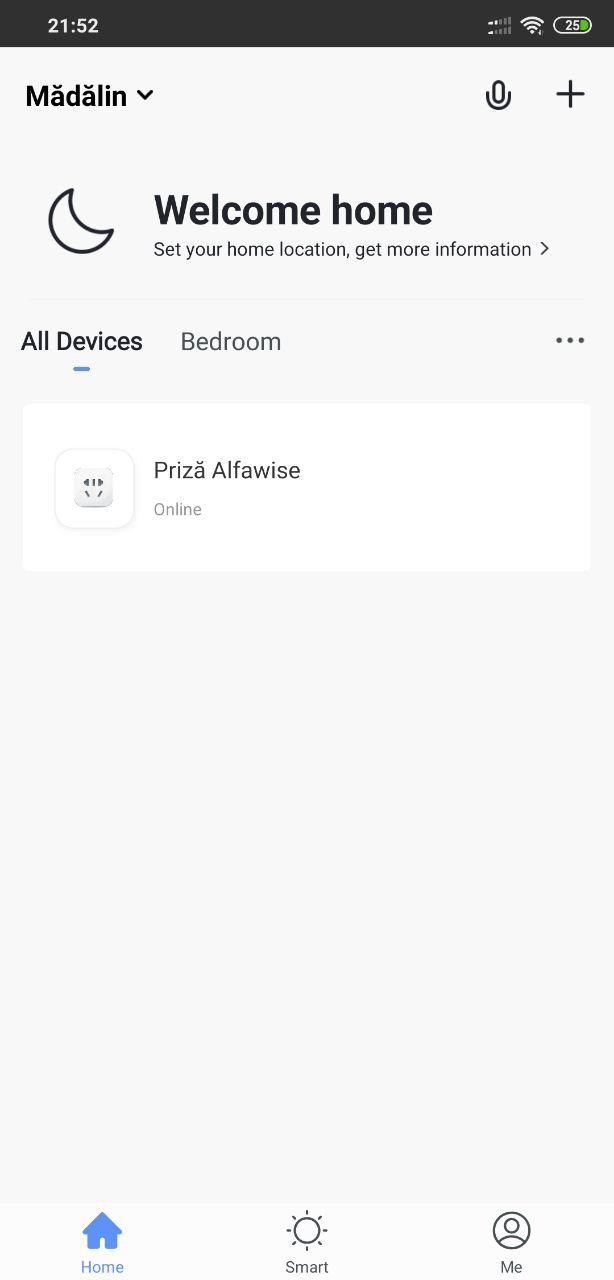614x1280 pixels.
Task: Select the All Devices tab
Action: [x=82, y=341]
